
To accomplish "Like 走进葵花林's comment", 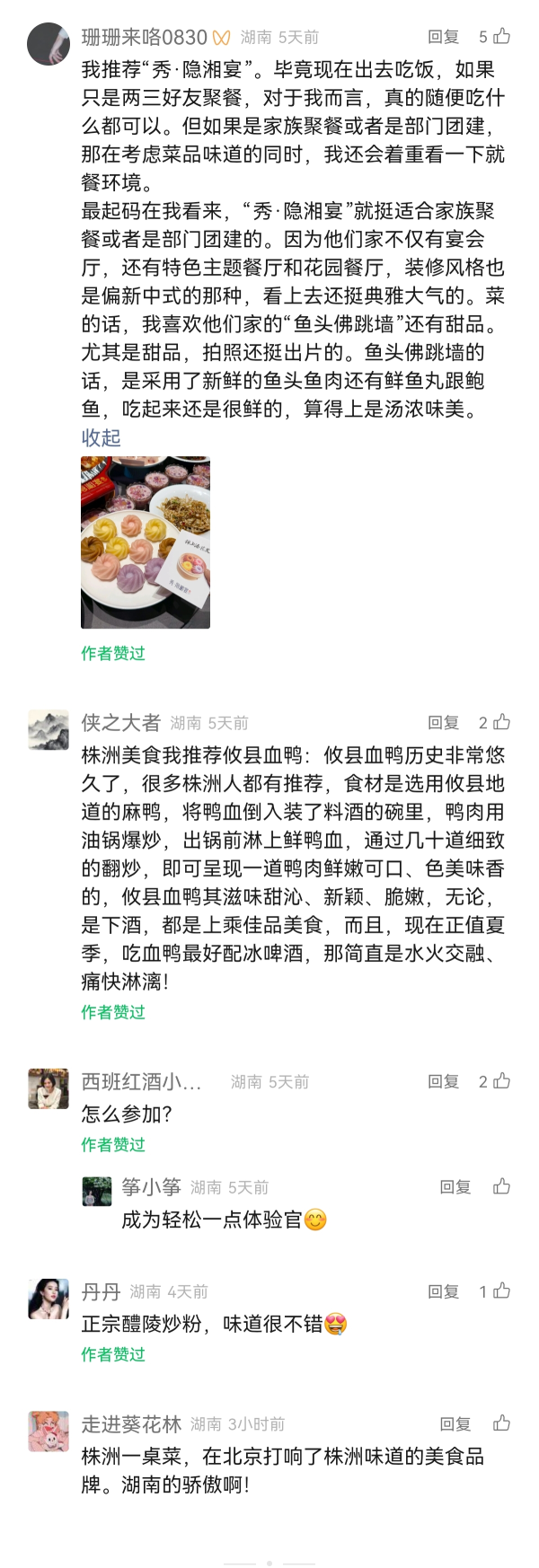I will click(x=501, y=1423).
